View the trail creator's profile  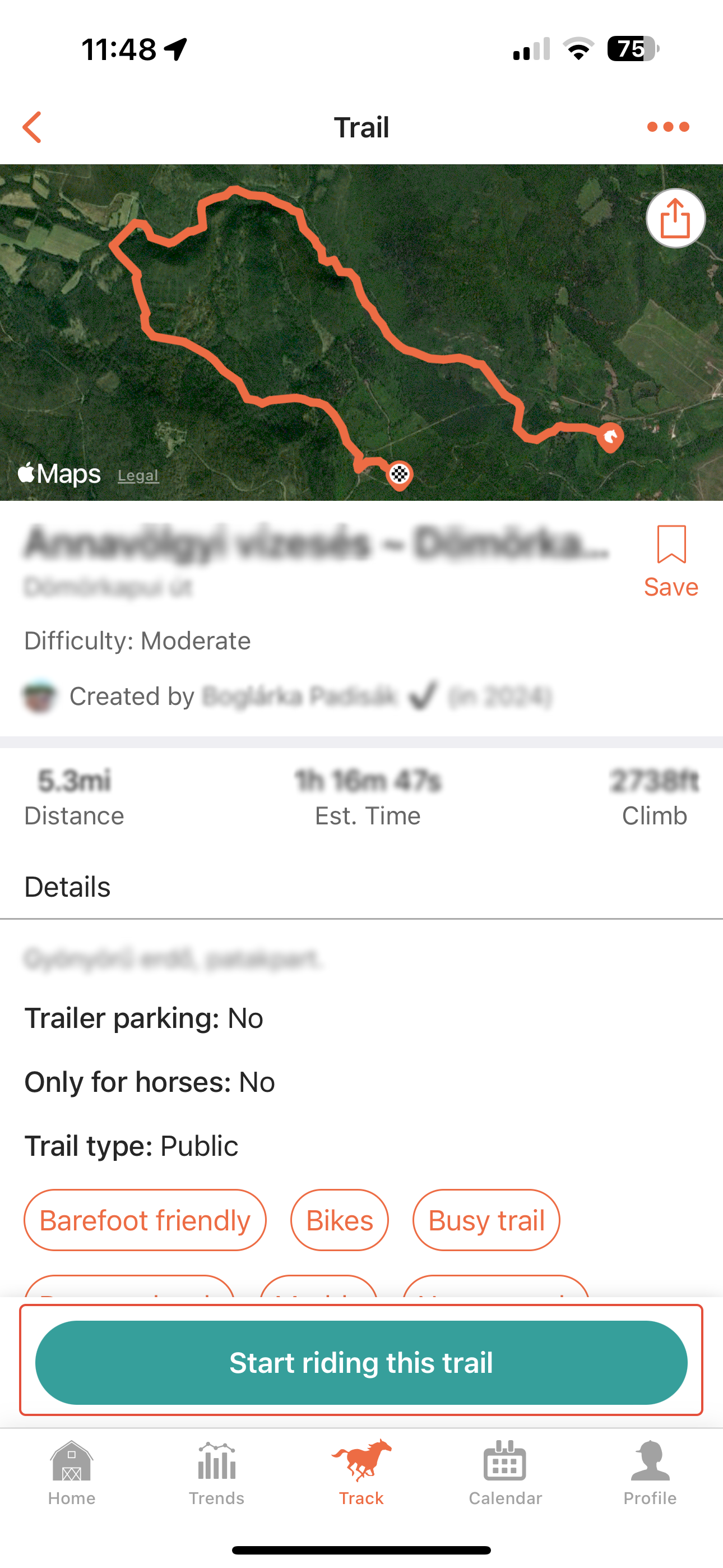tap(298, 696)
